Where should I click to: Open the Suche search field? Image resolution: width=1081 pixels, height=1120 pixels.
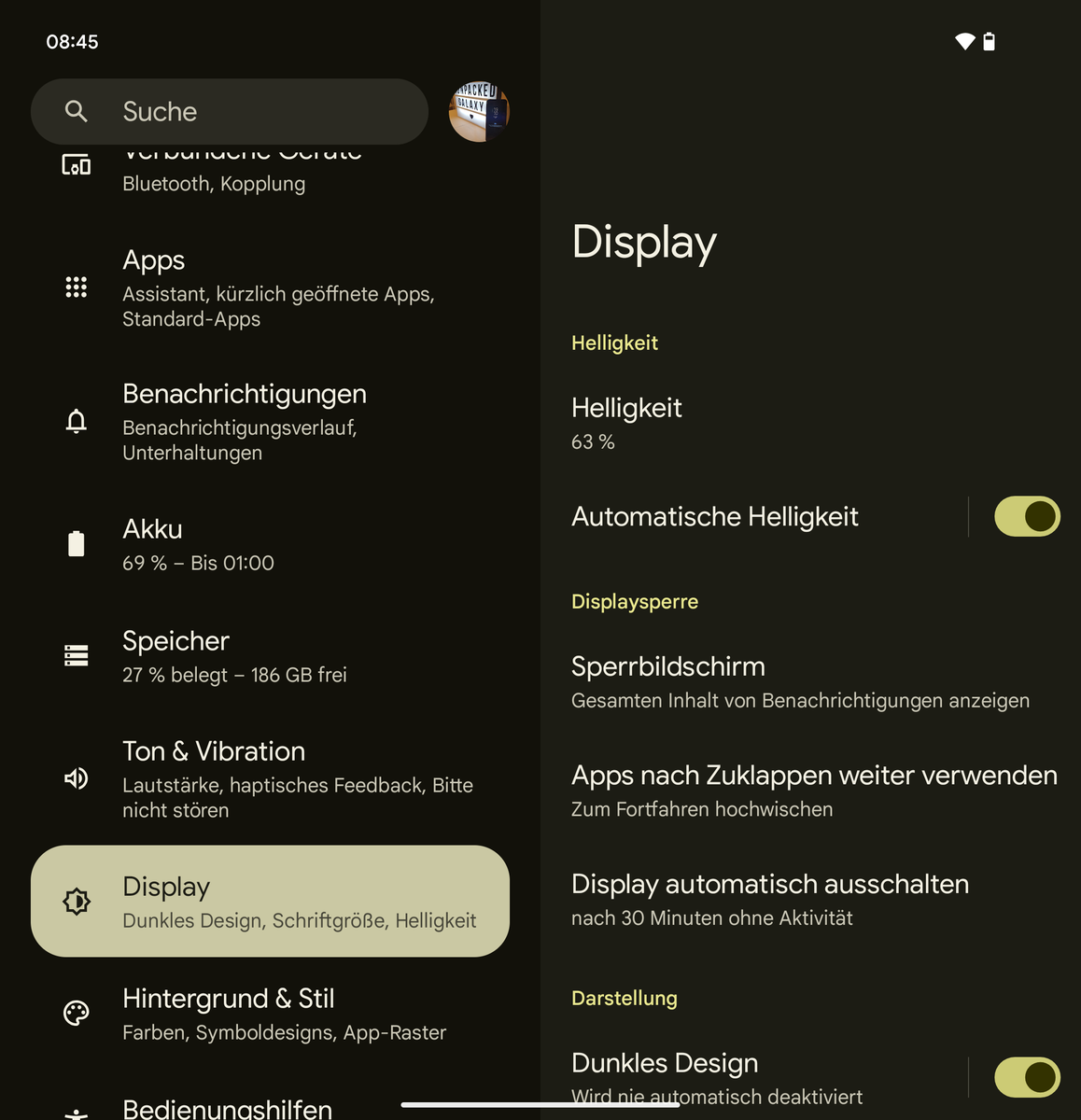[x=229, y=112]
